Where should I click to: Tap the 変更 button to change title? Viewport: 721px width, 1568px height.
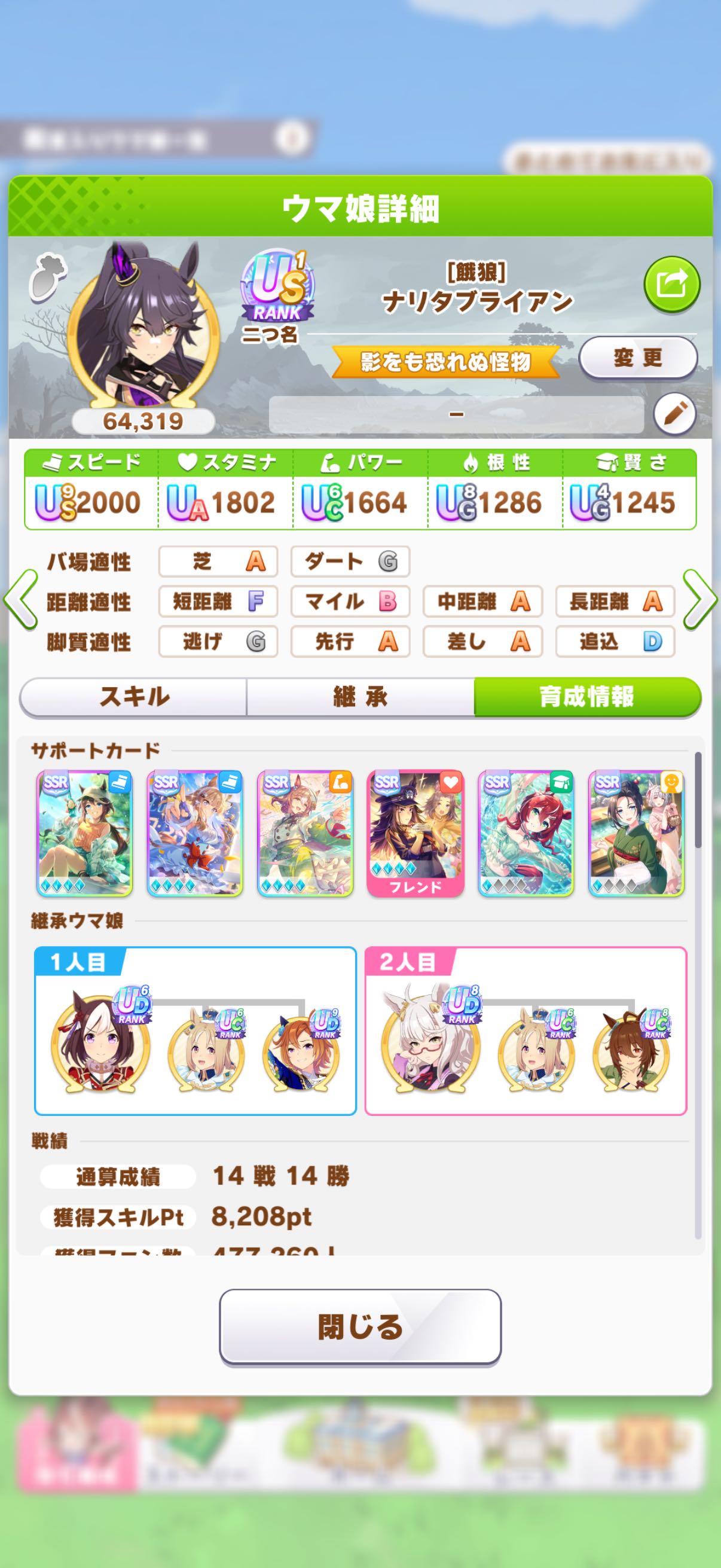(637, 358)
